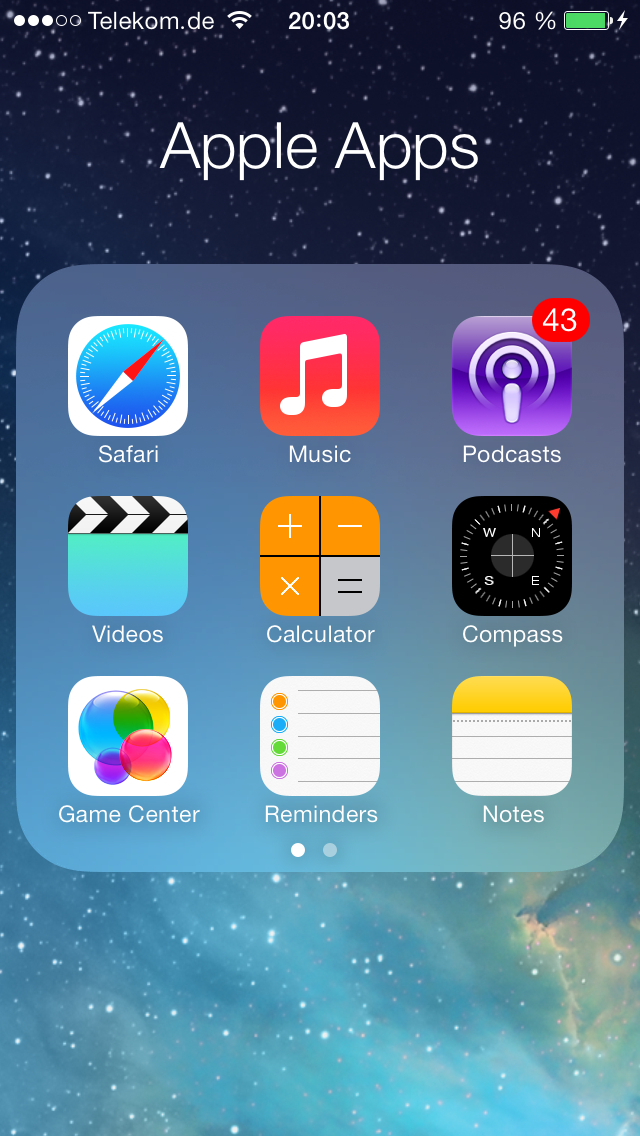Launch the Music app
640x1136 pixels.
(320, 376)
